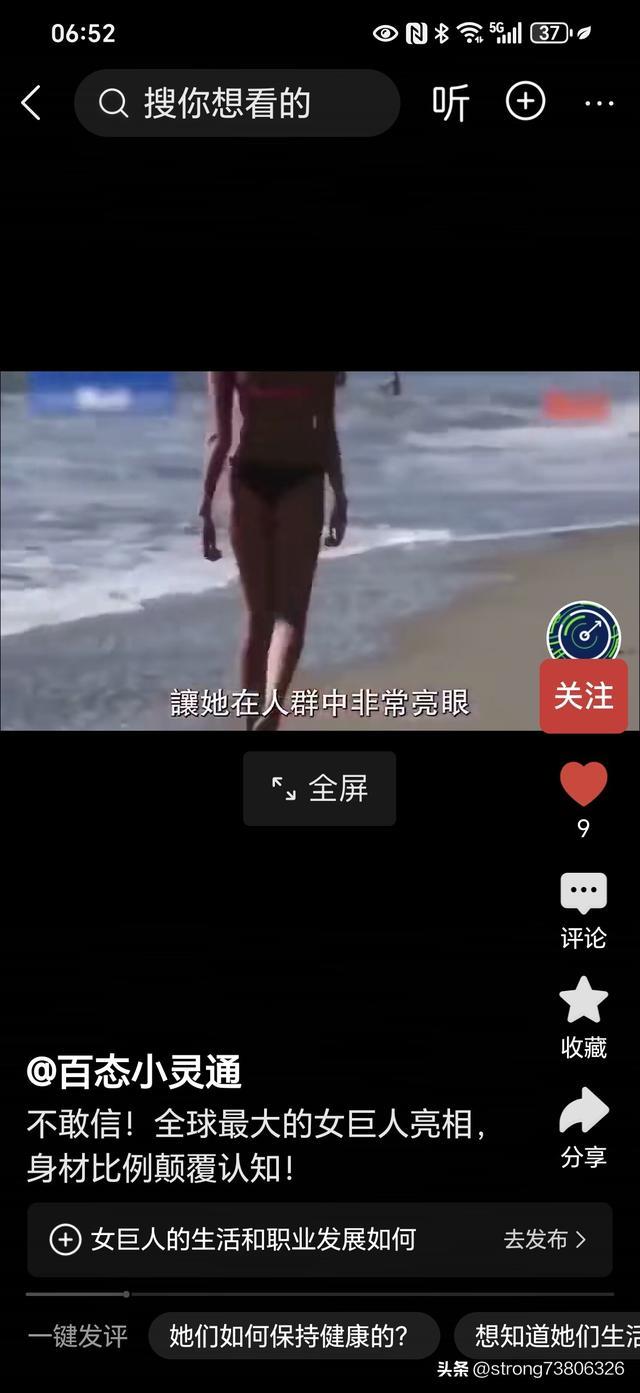Save the video with 收藏 star
The image size is (640, 1393).
(x=583, y=1017)
